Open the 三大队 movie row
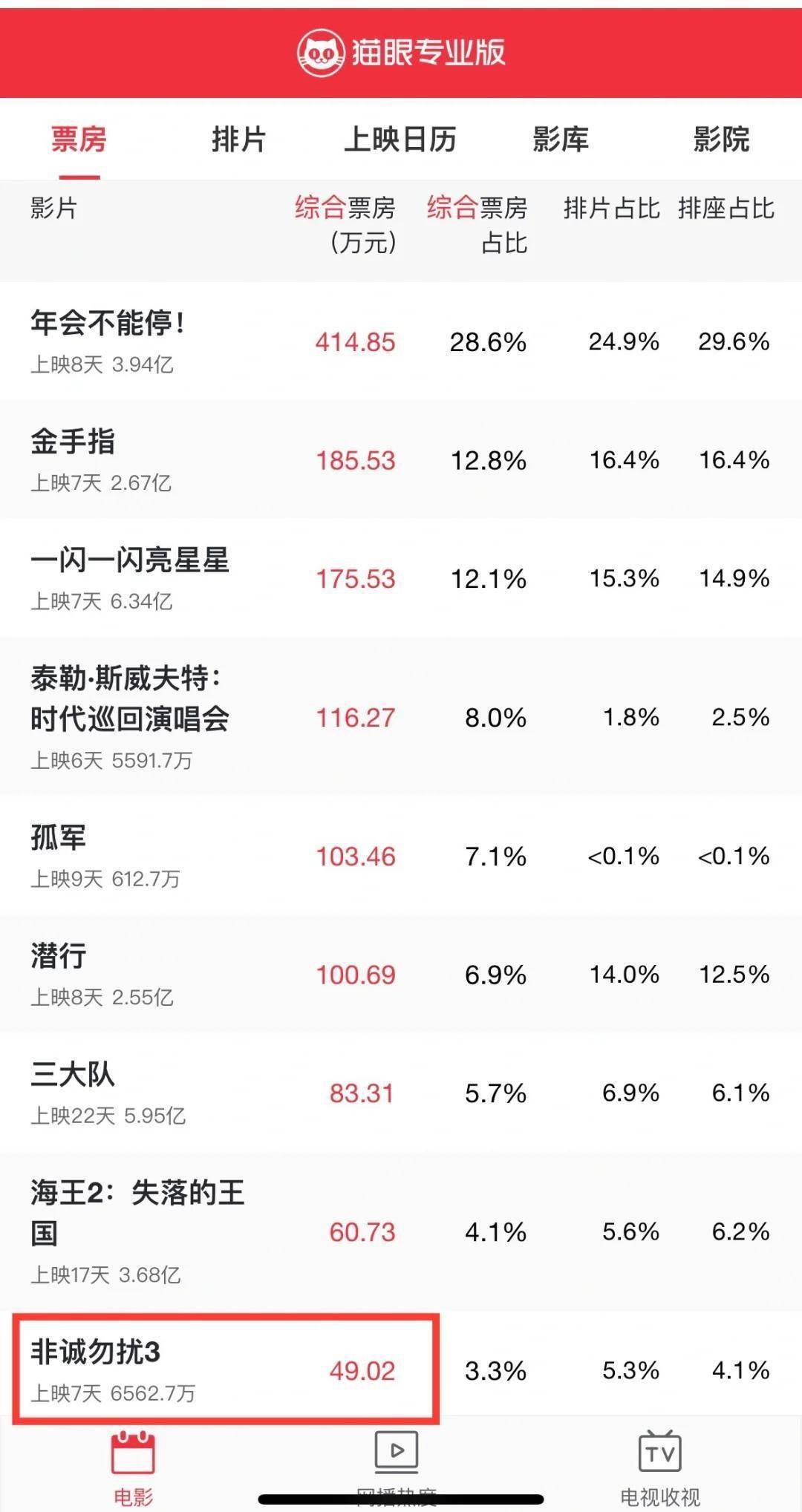This screenshot has width=802, height=1512. [401, 1093]
